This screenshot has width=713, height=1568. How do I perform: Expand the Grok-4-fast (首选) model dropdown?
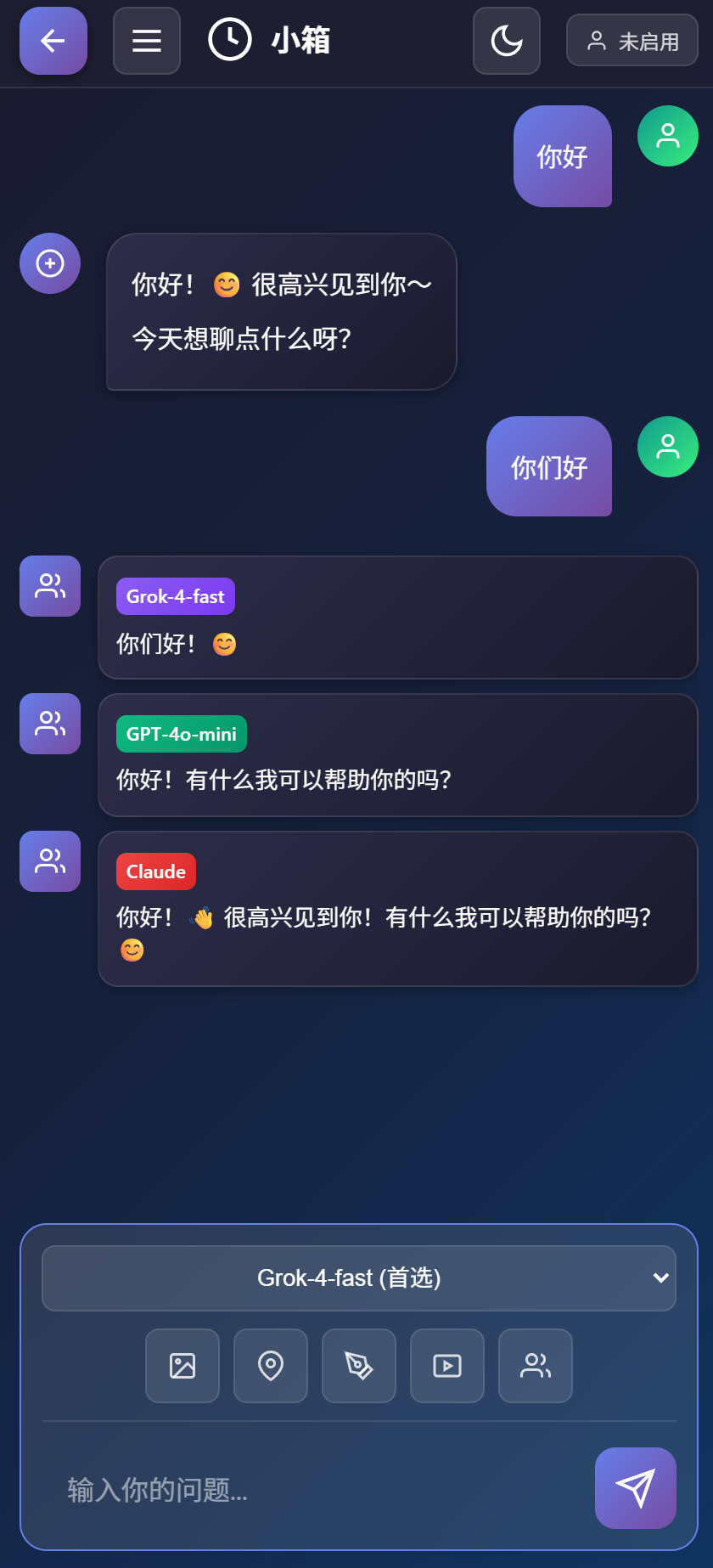point(358,1278)
